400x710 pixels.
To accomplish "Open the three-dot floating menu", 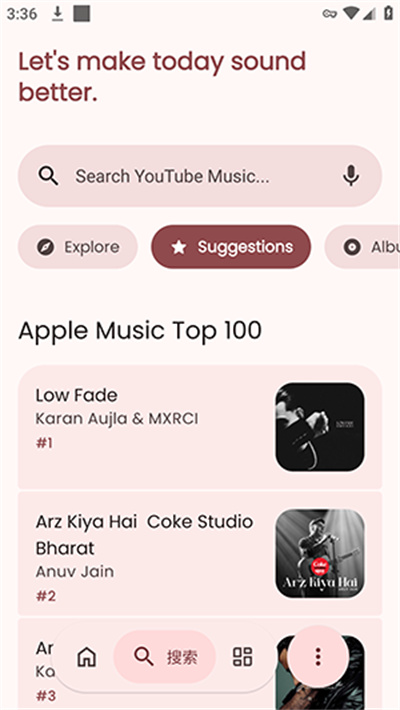I will (318, 657).
